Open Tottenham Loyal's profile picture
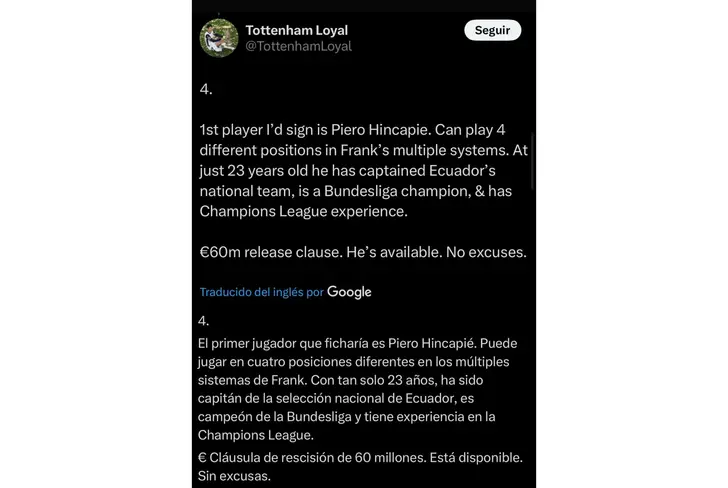Image resolution: width=728 pixels, height=488 pixels. tap(219, 38)
